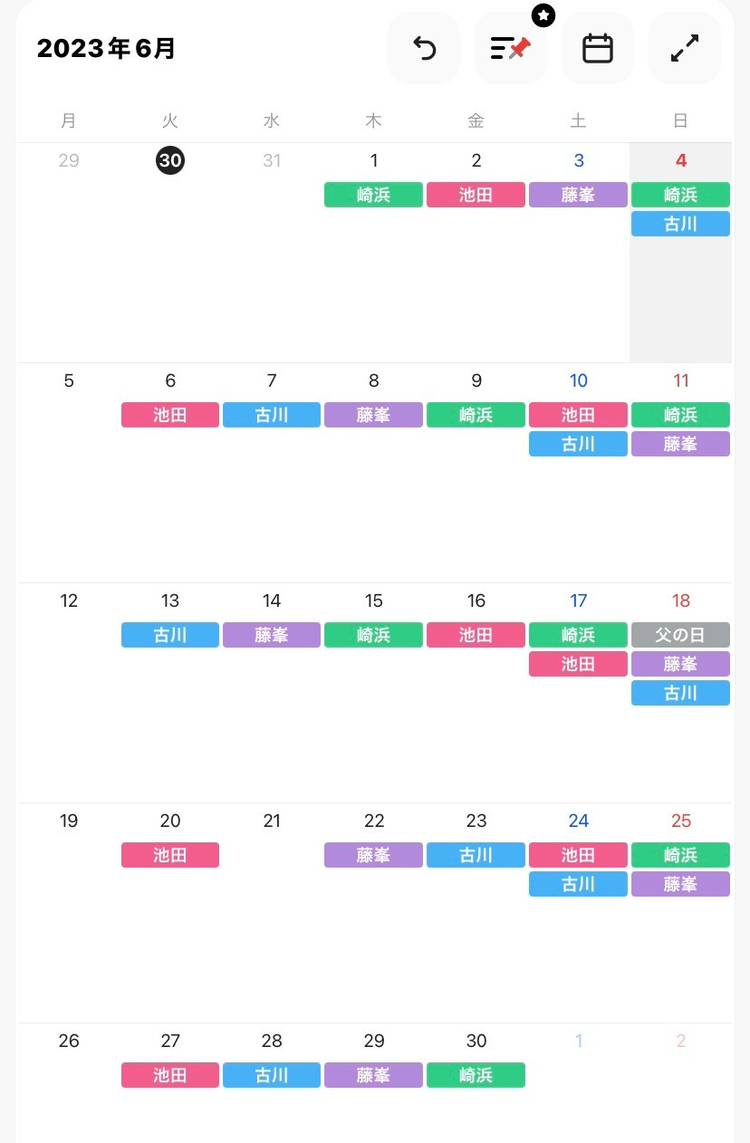Open 崎浜 event on June 1
750x1143 pixels.
point(373,195)
